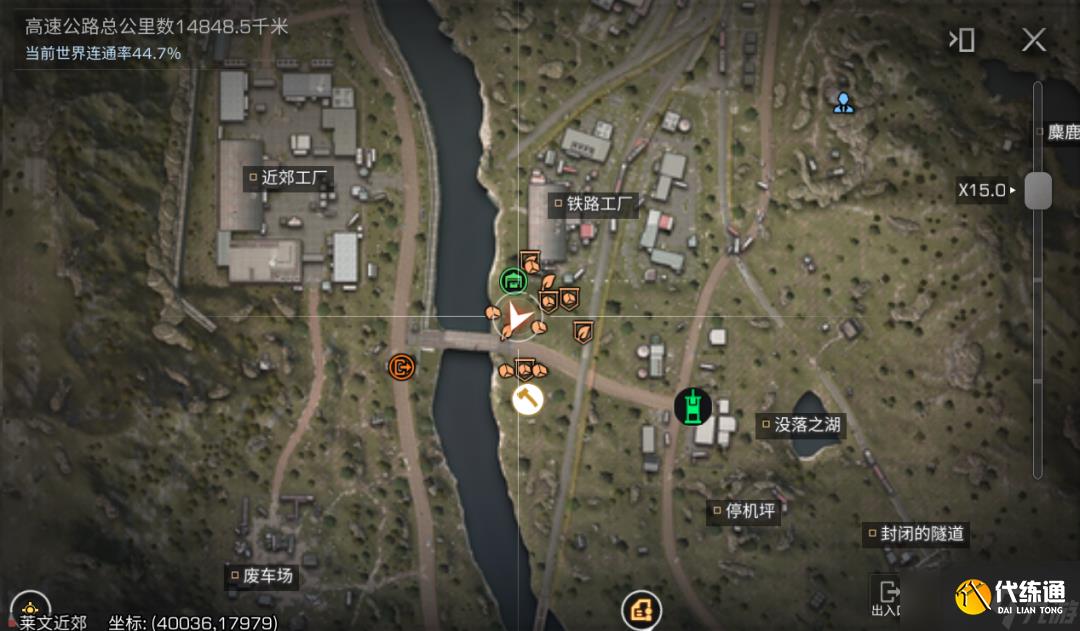Image resolution: width=1080 pixels, height=631 pixels.
Task: Open the building icon at bottom center
Action: pos(641,609)
